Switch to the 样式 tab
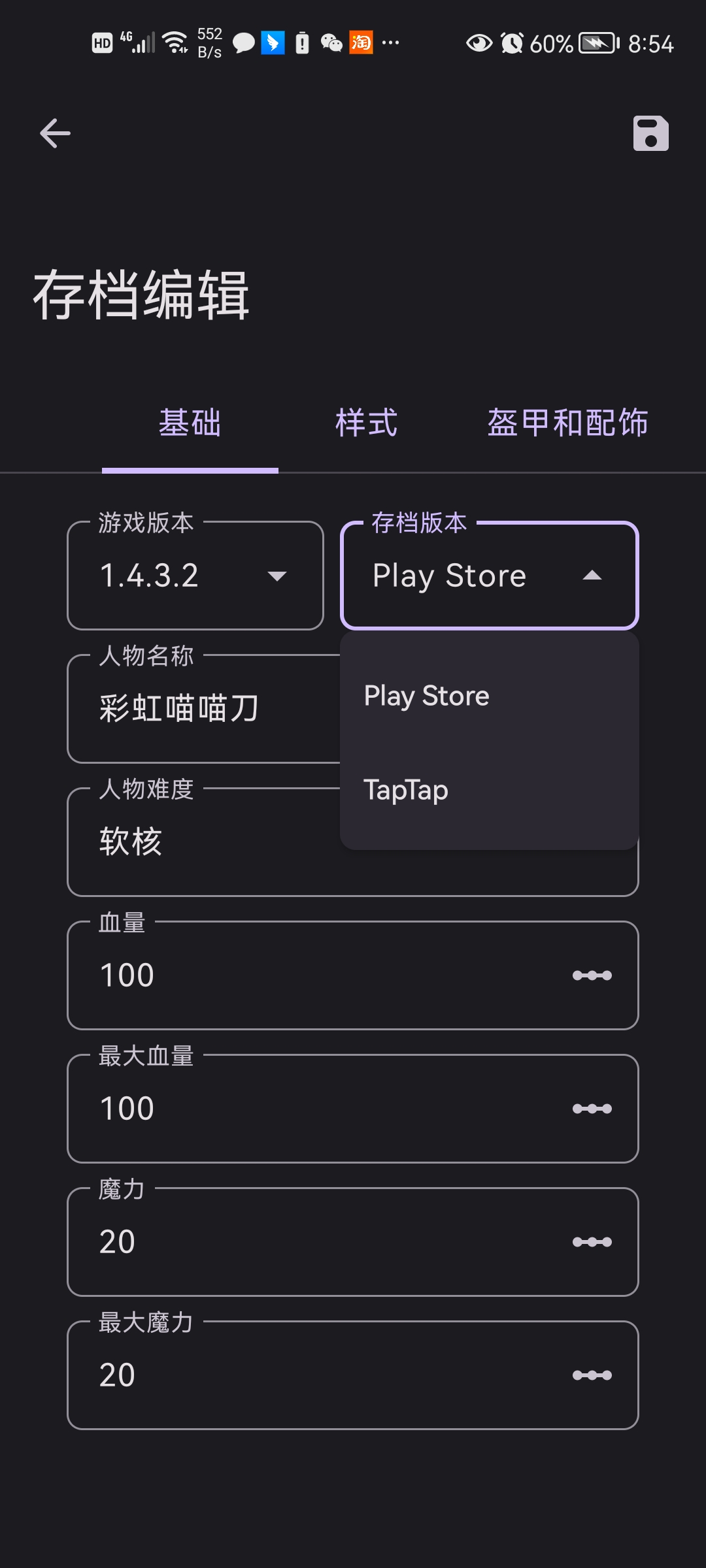This screenshot has height=1568, width=706. point(366,423)
